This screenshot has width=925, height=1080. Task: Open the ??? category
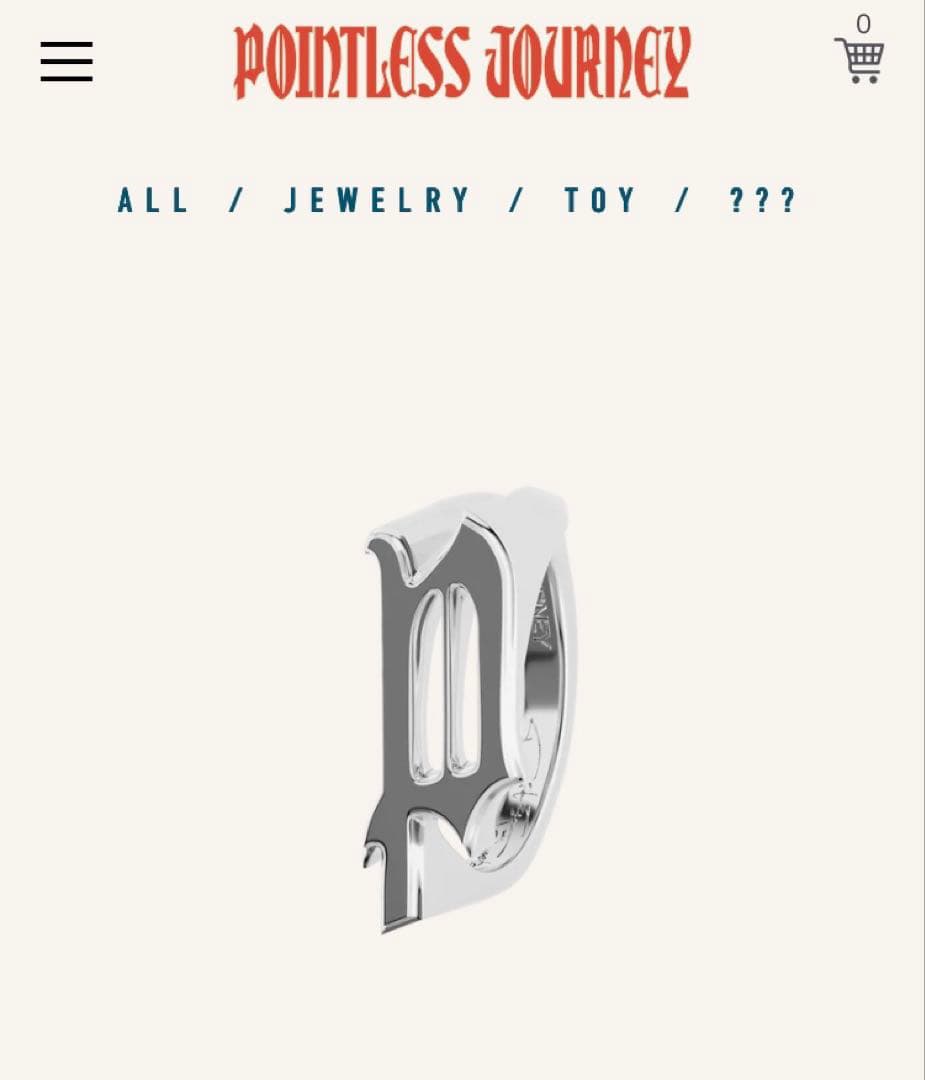pos(763,201)
